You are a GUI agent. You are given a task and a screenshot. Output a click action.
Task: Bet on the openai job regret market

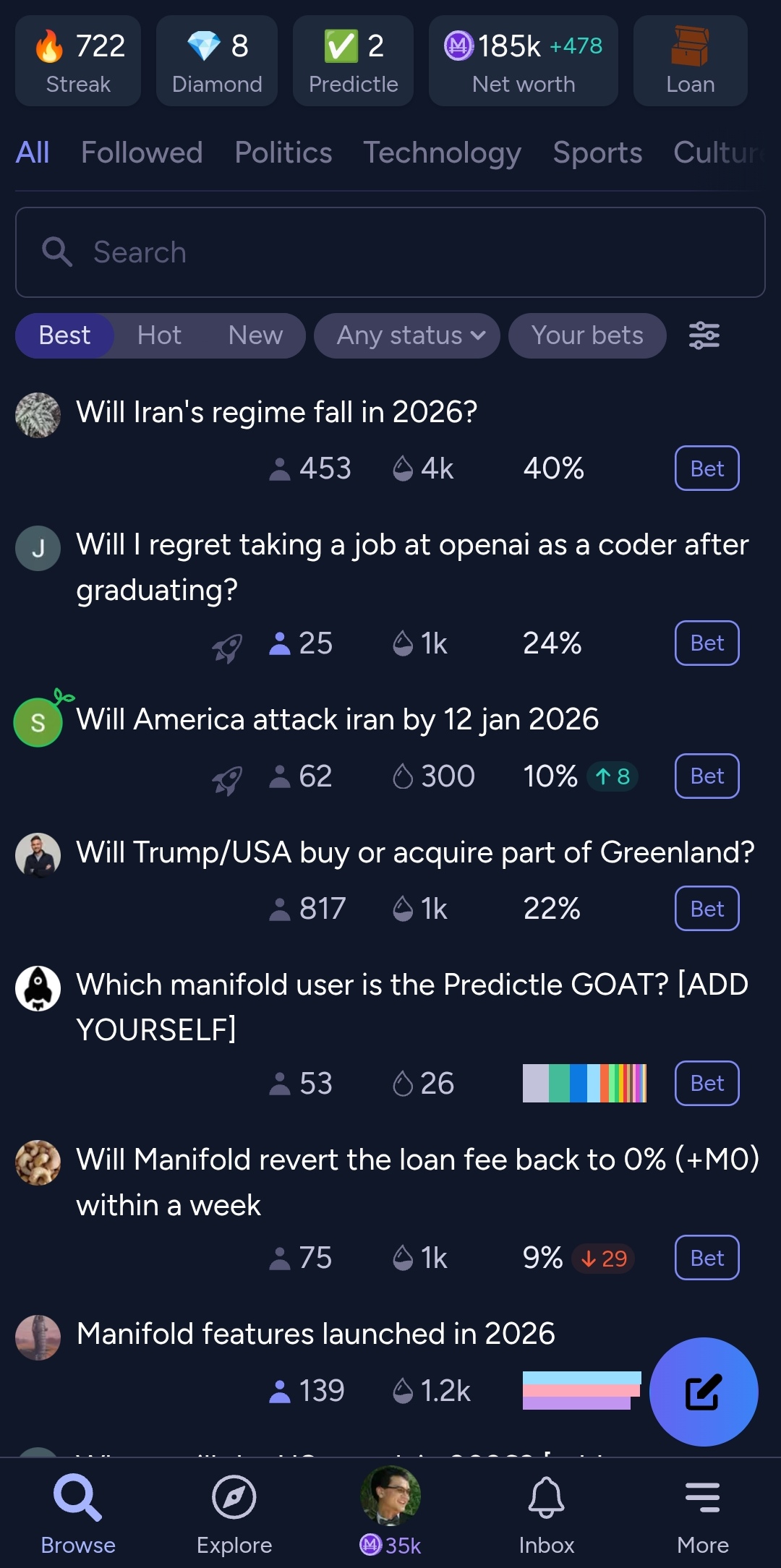click(x=707, y=643)
